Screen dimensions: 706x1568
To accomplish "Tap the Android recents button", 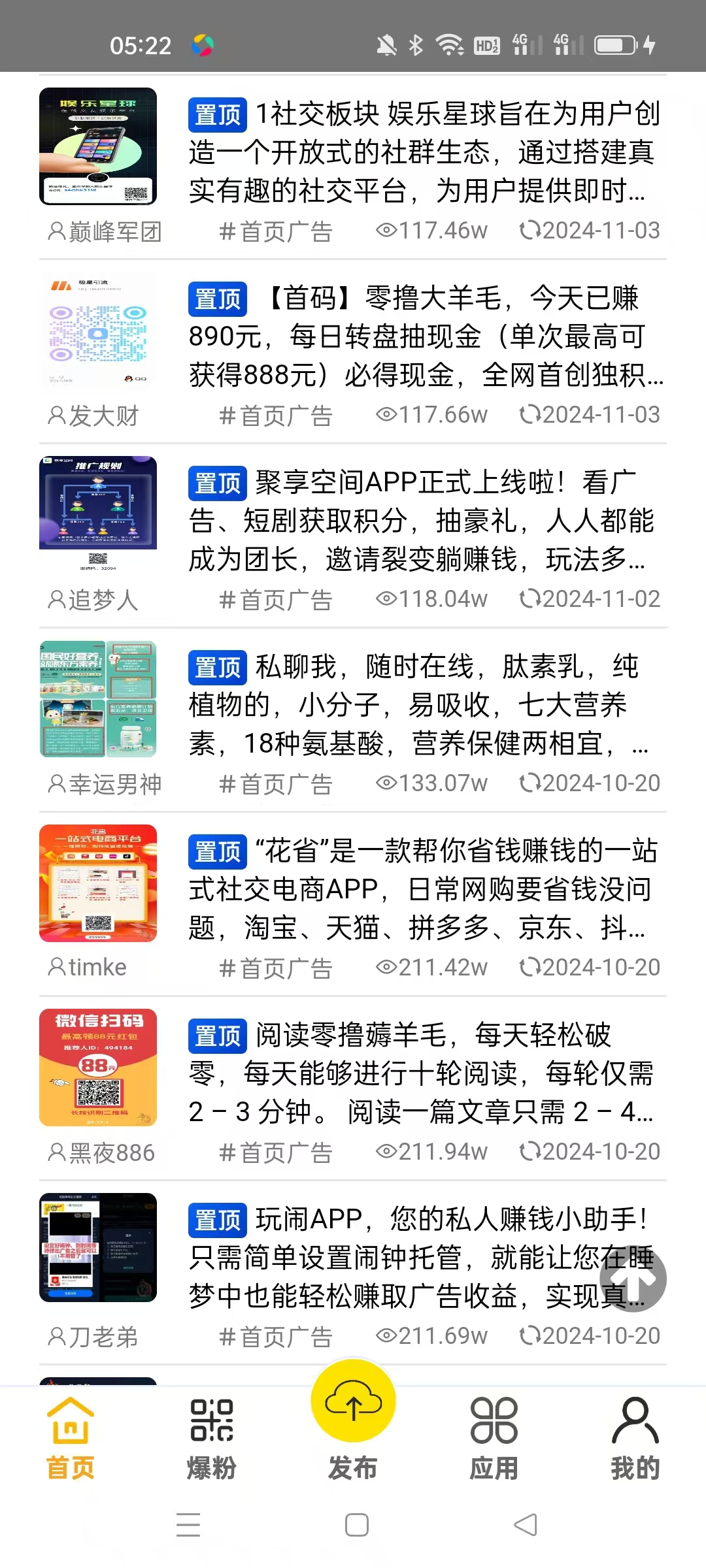I will pyautogui.click(x=188, y=1525).
